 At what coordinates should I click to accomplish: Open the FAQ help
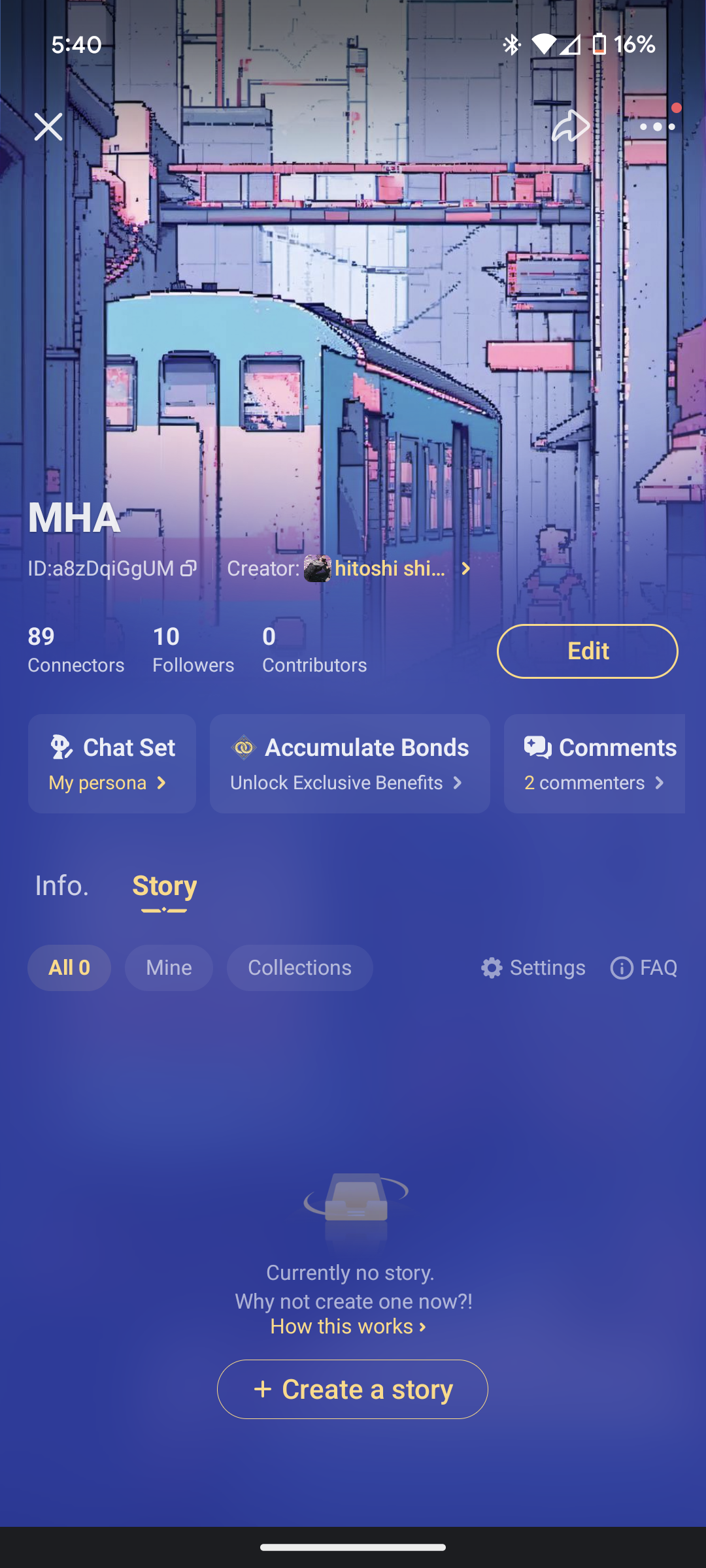pyautogui.click(x=644, y=968)
